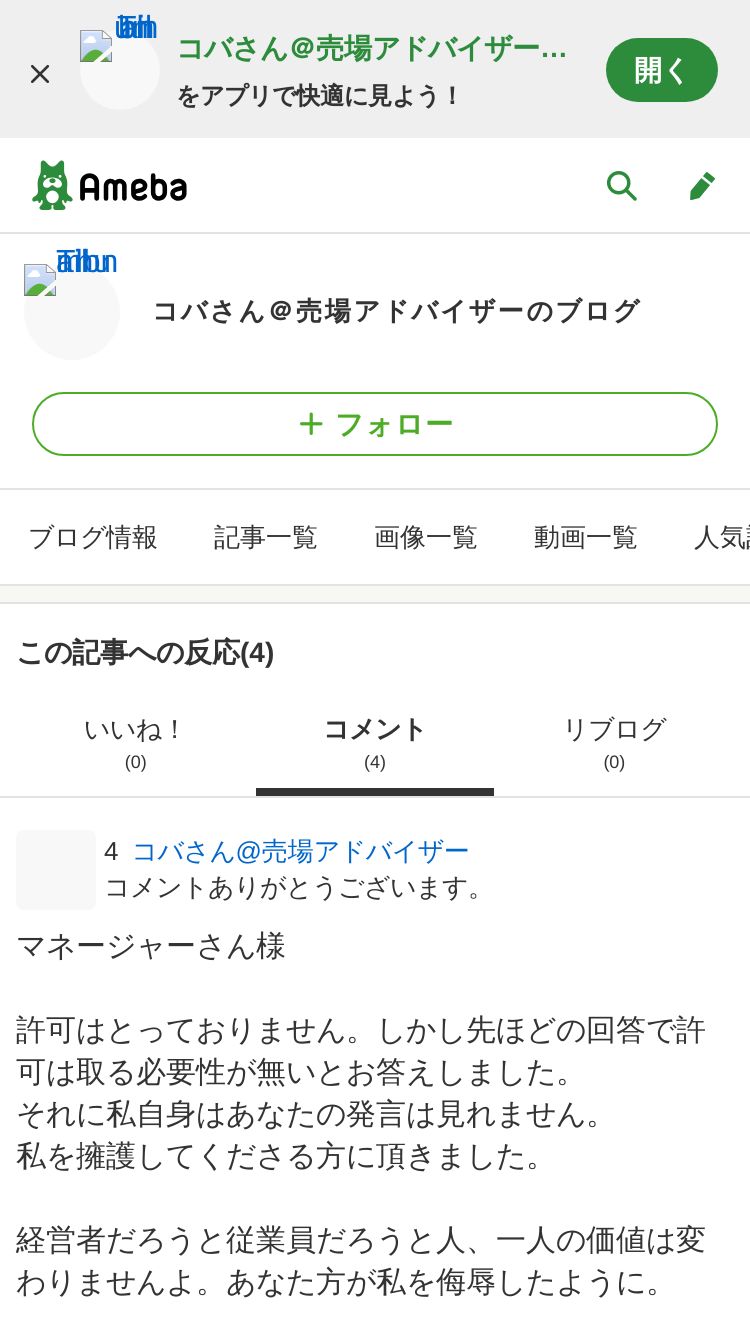The height and width of the screenshot is (1334, 750).
Task: Switch to 記事一覧 tab
Action: [266, 537]
